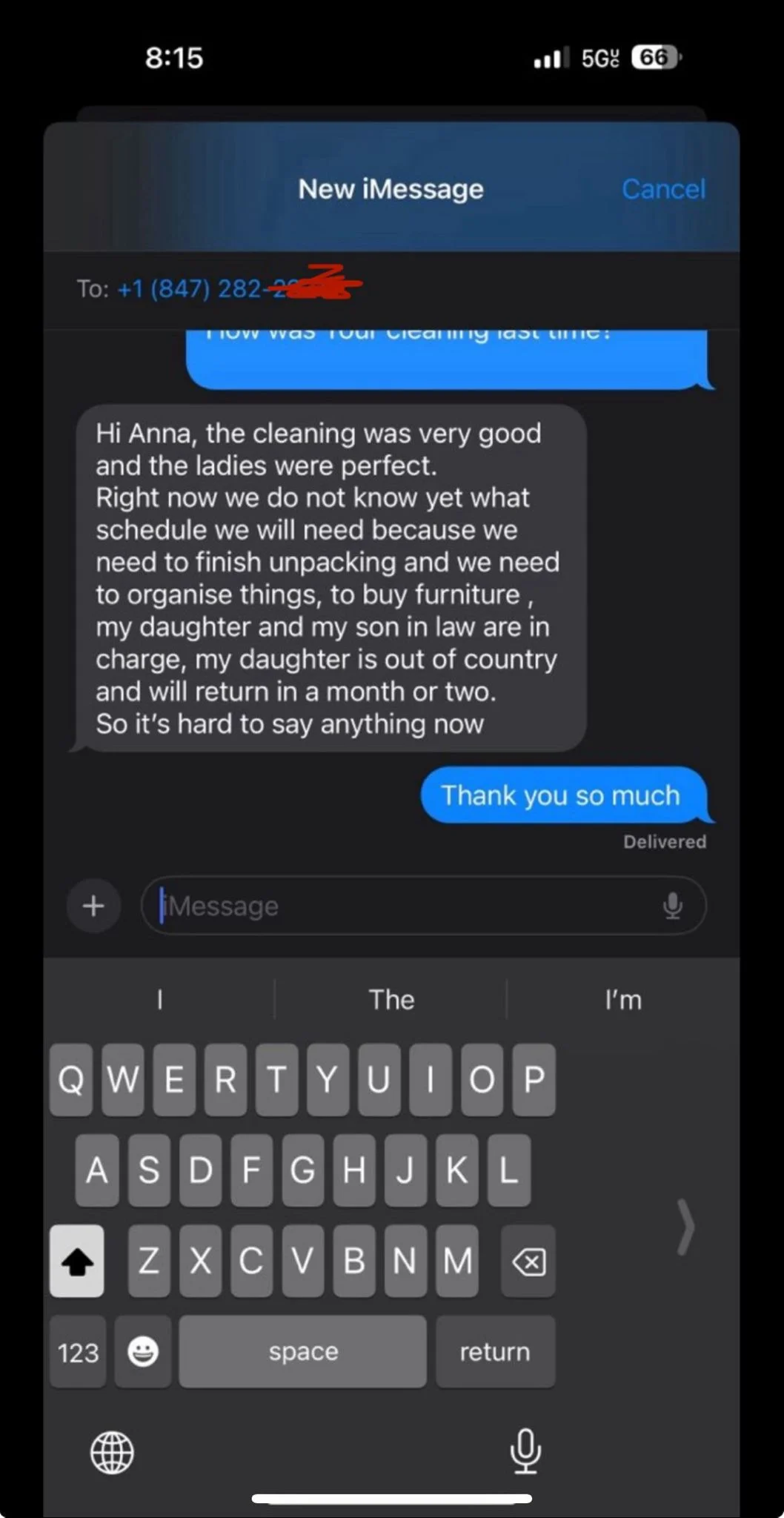The width and height of the screenshot is (784, 1518).
Task: Change keyboard language with globe icon
Action: pyautogui.click(x=112, y=1452)
